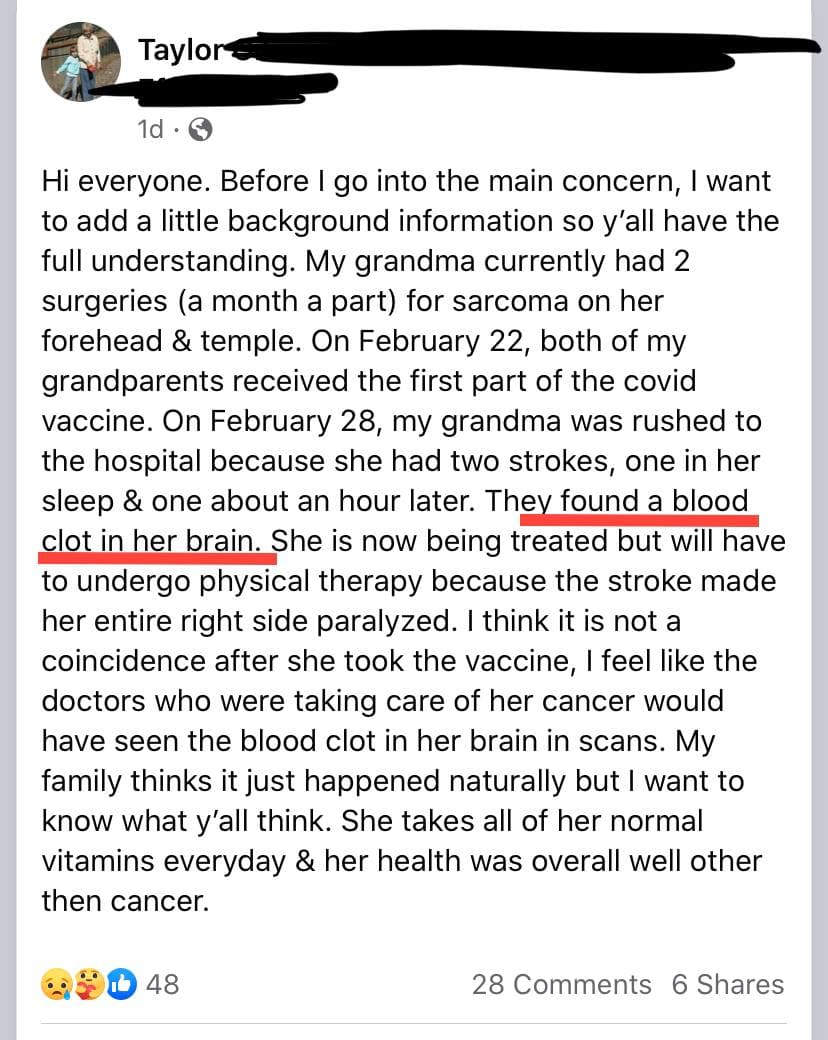
Task: View the 6 Shares
Action: pos(728,984)
